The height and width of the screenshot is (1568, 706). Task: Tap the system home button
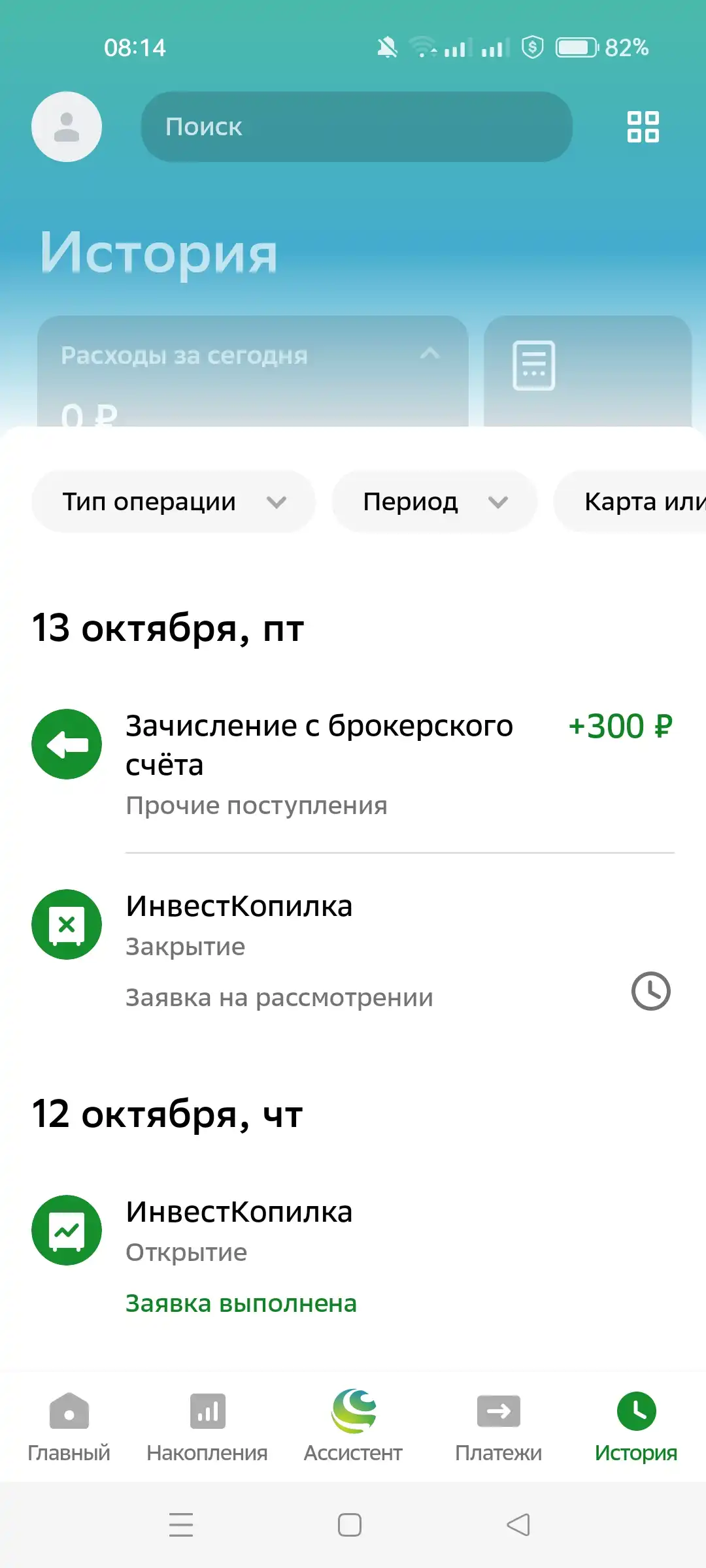coord(350,1525)
